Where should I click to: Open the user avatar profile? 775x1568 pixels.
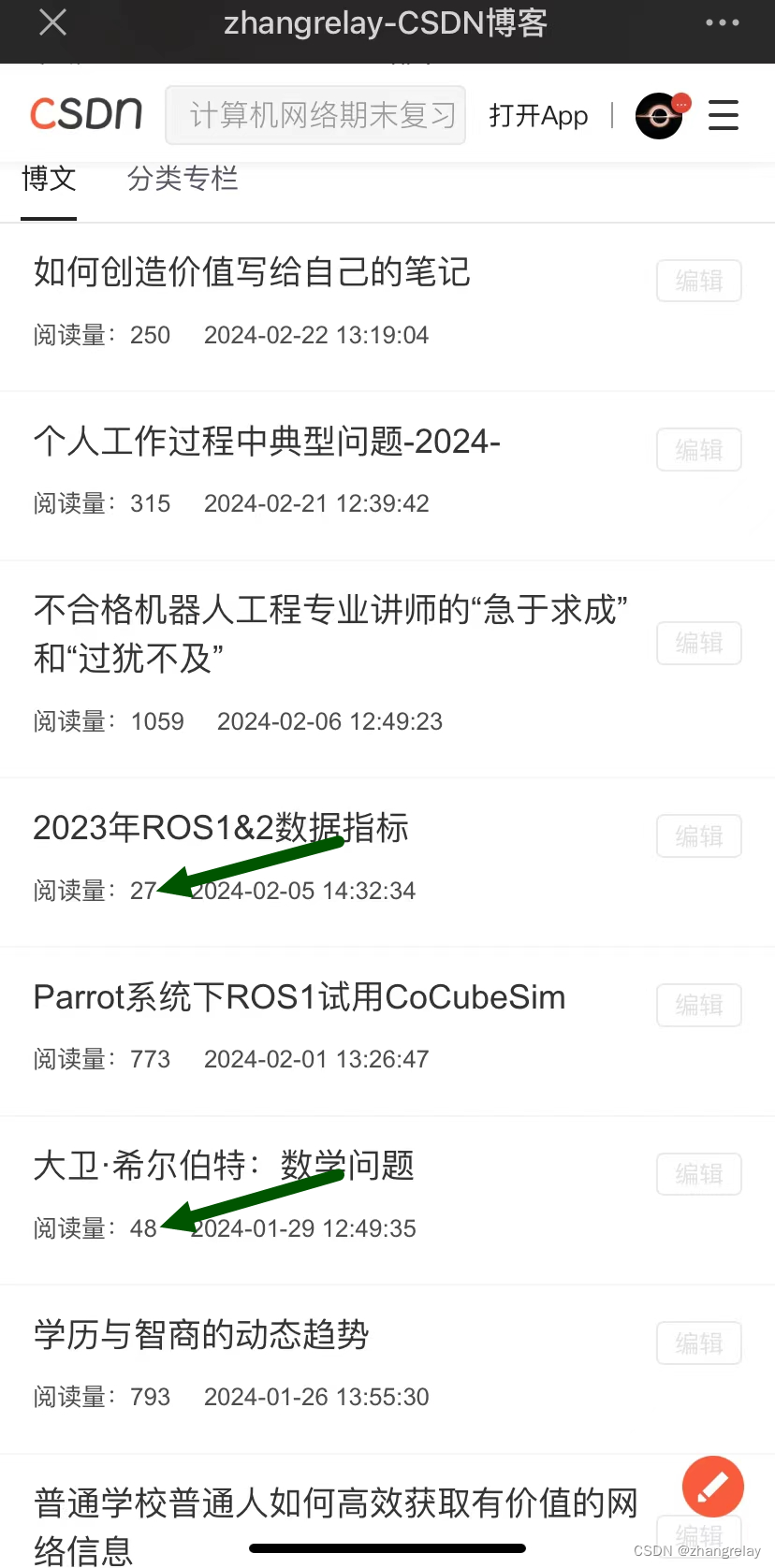tap(660, 115)
